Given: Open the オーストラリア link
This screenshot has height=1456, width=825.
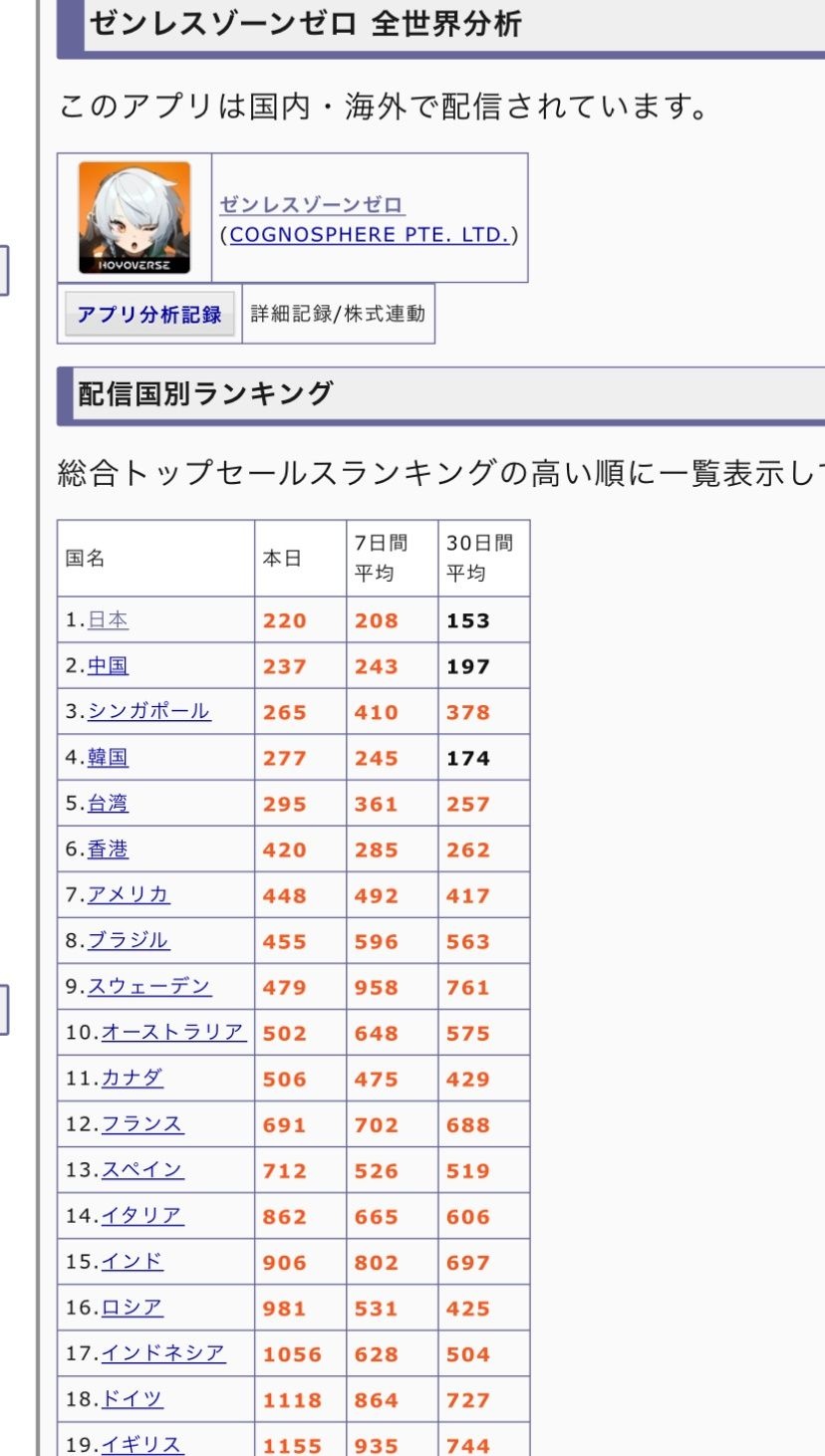Looking at the screenshot, I should 172,1033.
